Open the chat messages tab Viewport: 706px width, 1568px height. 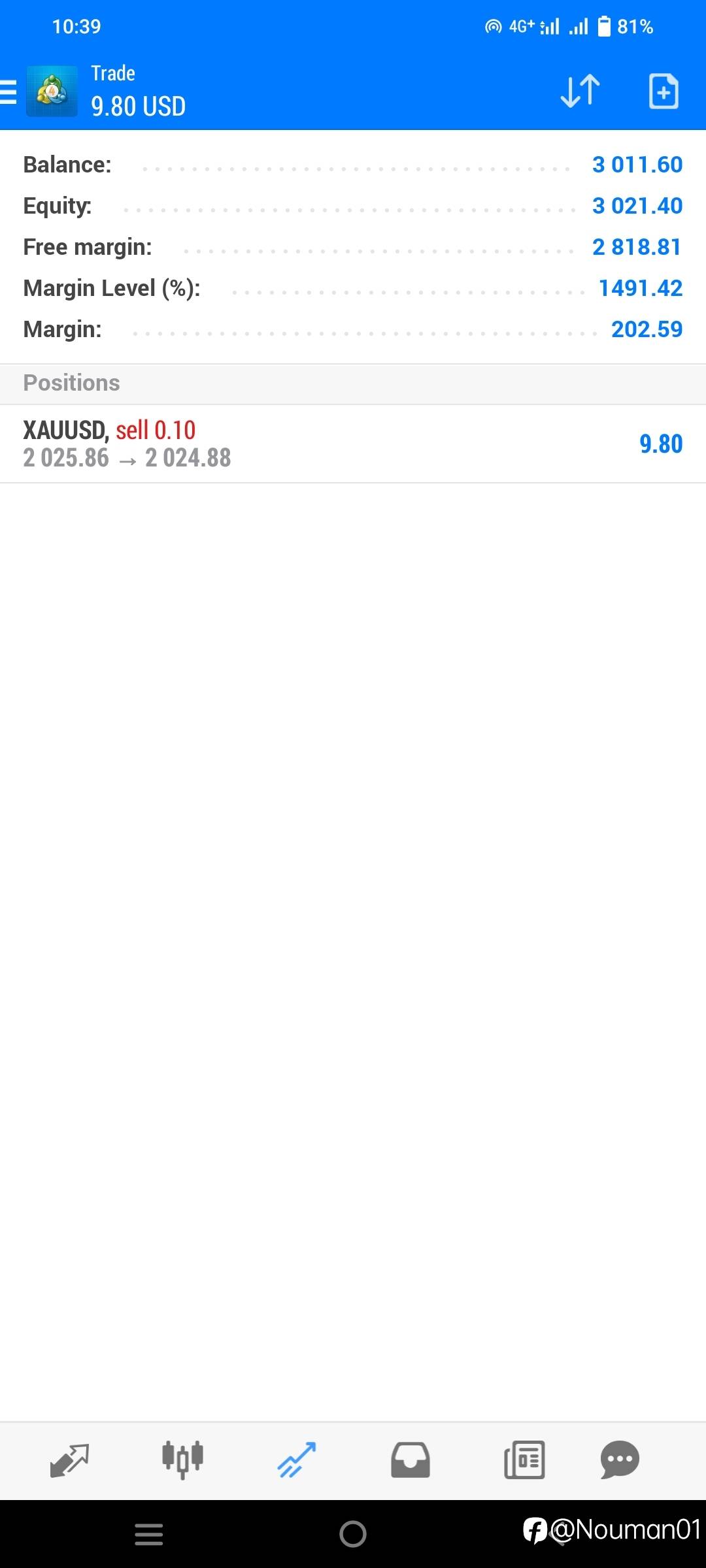tap(620, 1460)
